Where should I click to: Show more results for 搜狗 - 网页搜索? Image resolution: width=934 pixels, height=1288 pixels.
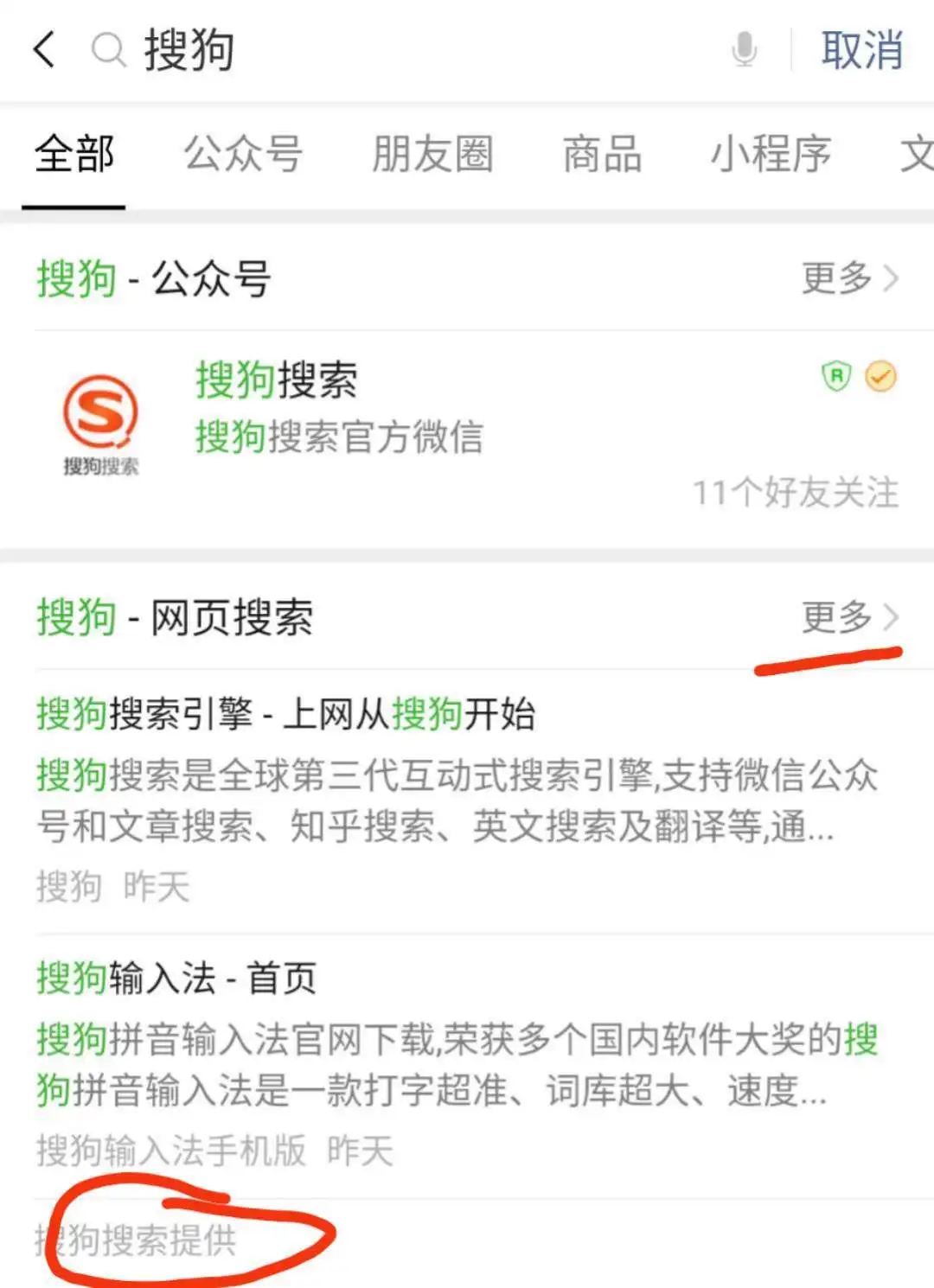pos(849,617)
